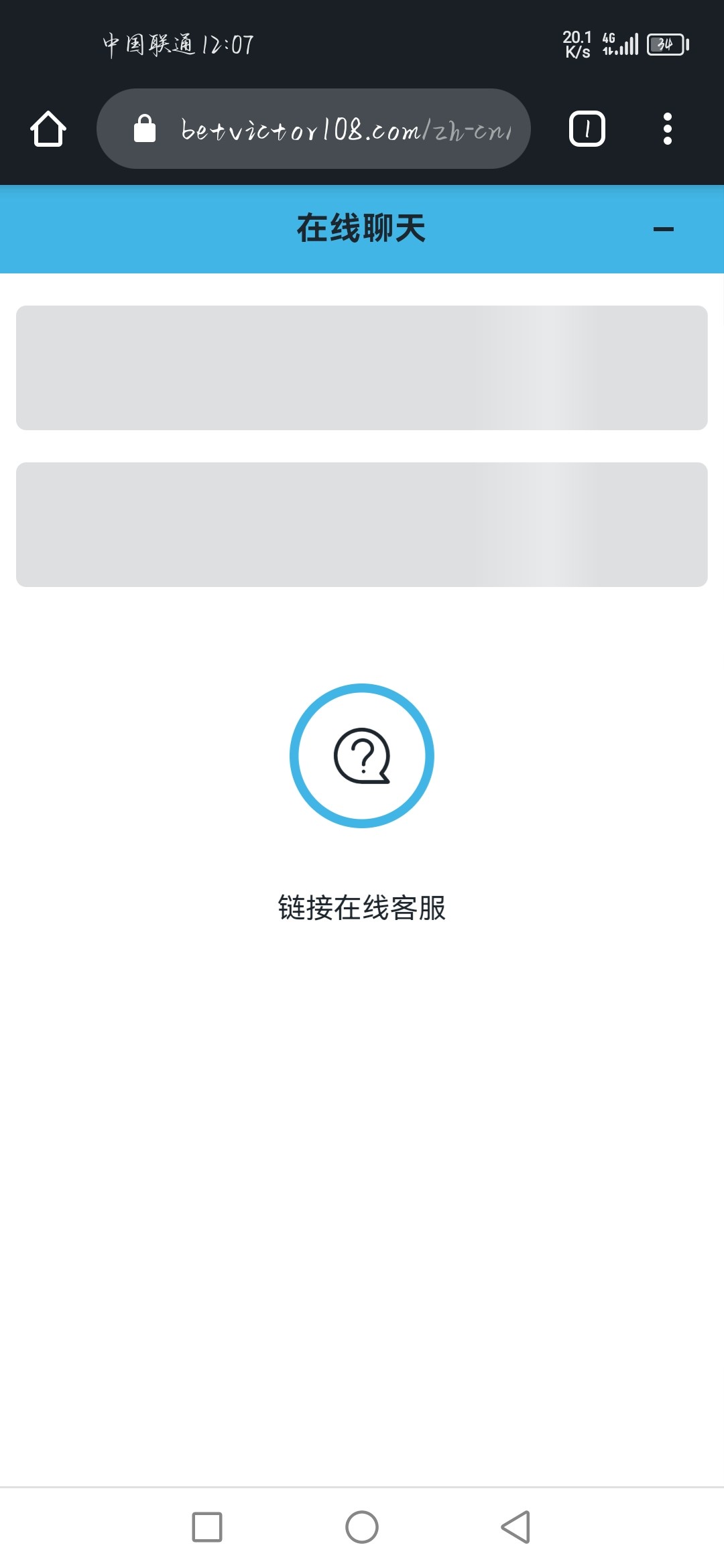Minimize the 在线聊天 chat window
This screenshot has height=1568, width=724.
click(663, 229)
